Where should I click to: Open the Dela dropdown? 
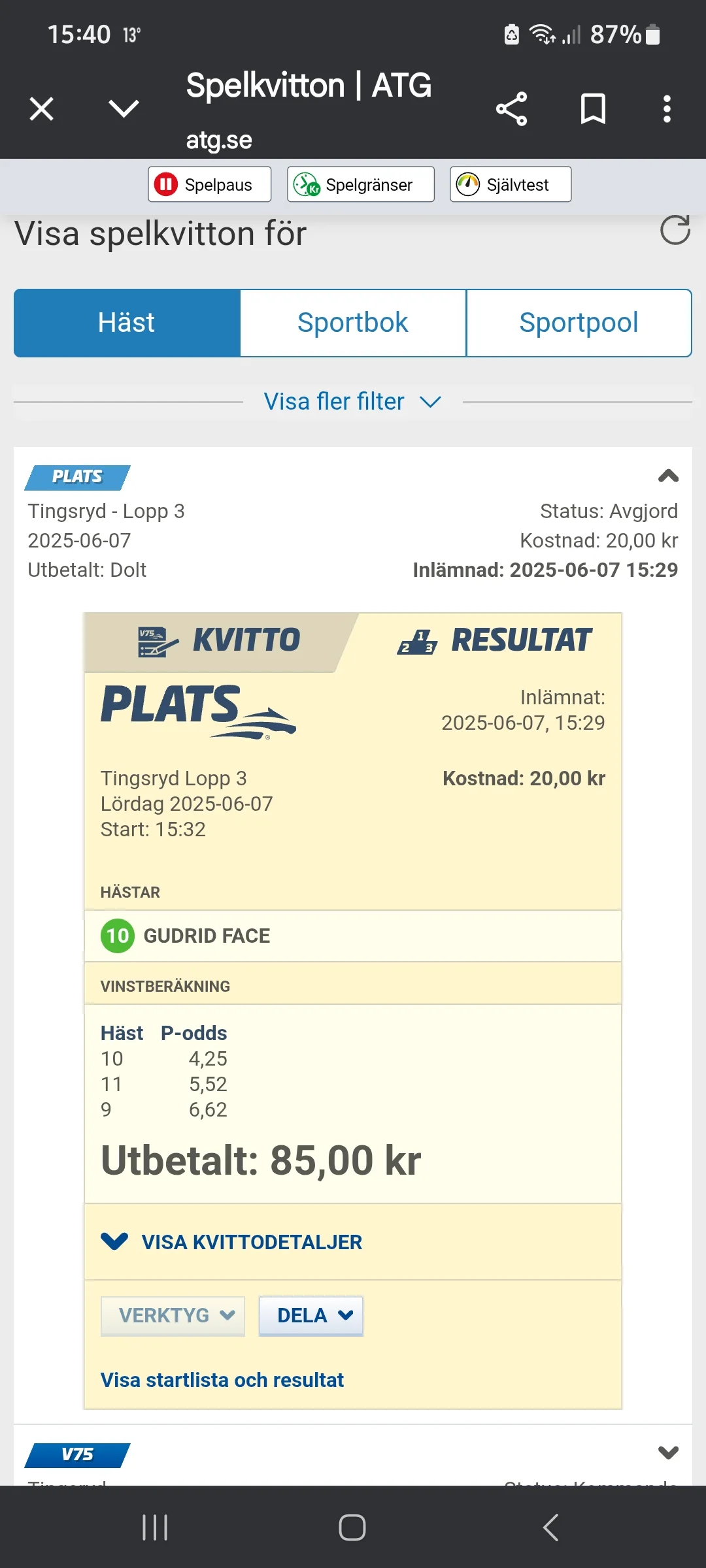pyautogui.click(x=311, y=1315)
